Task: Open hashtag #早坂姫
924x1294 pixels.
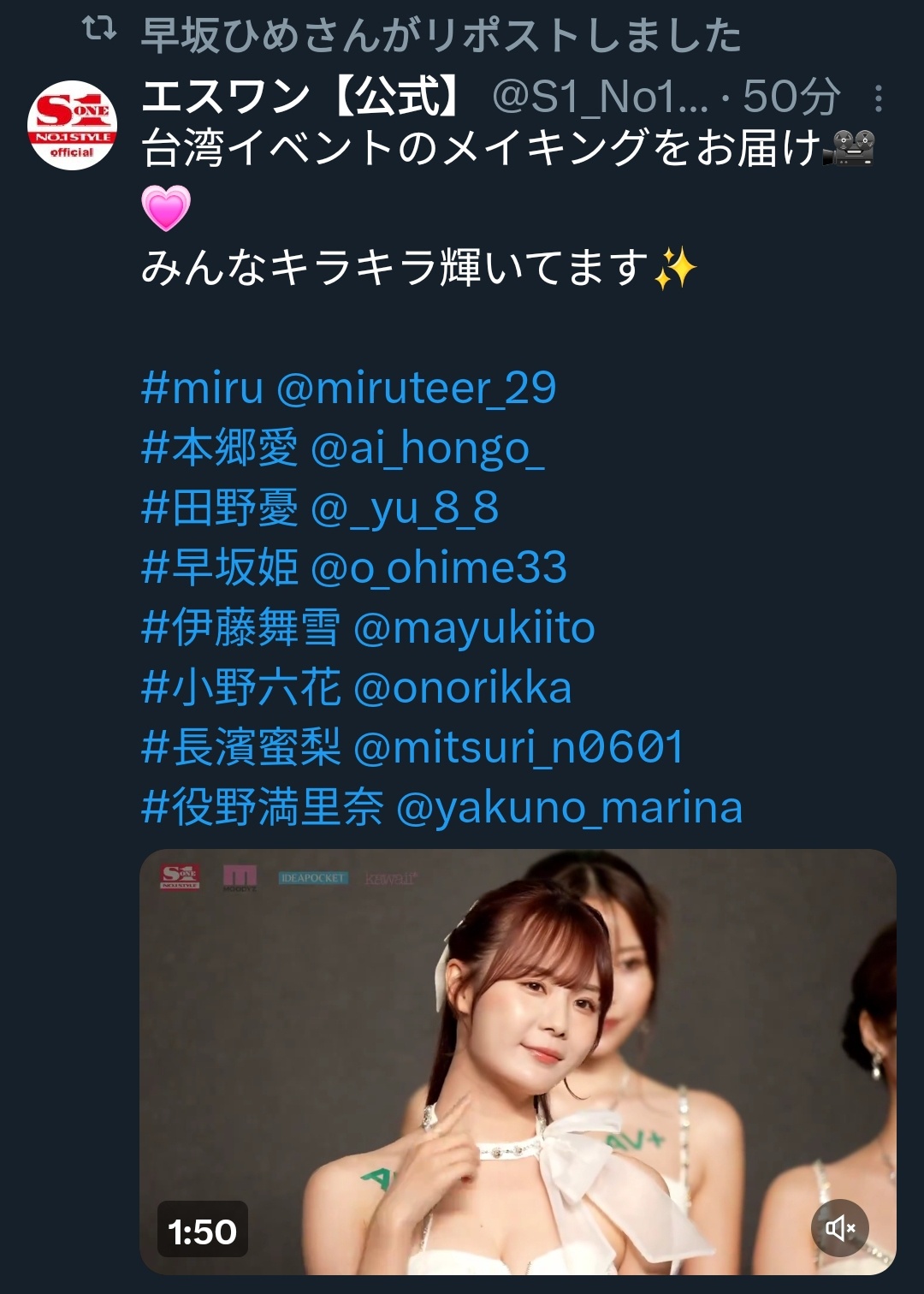Action: click(x=220, y=568)
